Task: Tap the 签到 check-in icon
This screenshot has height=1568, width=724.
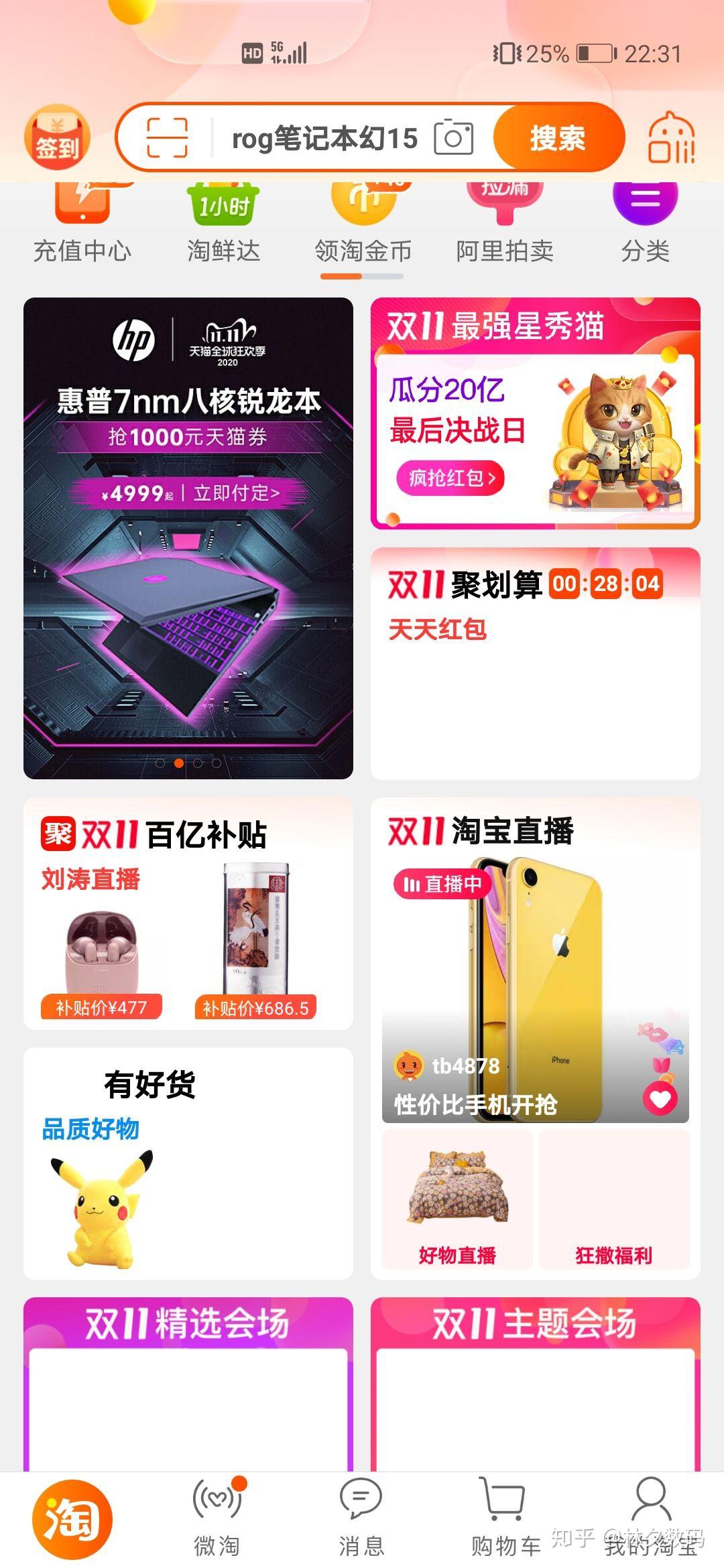Action: [57, 138]
